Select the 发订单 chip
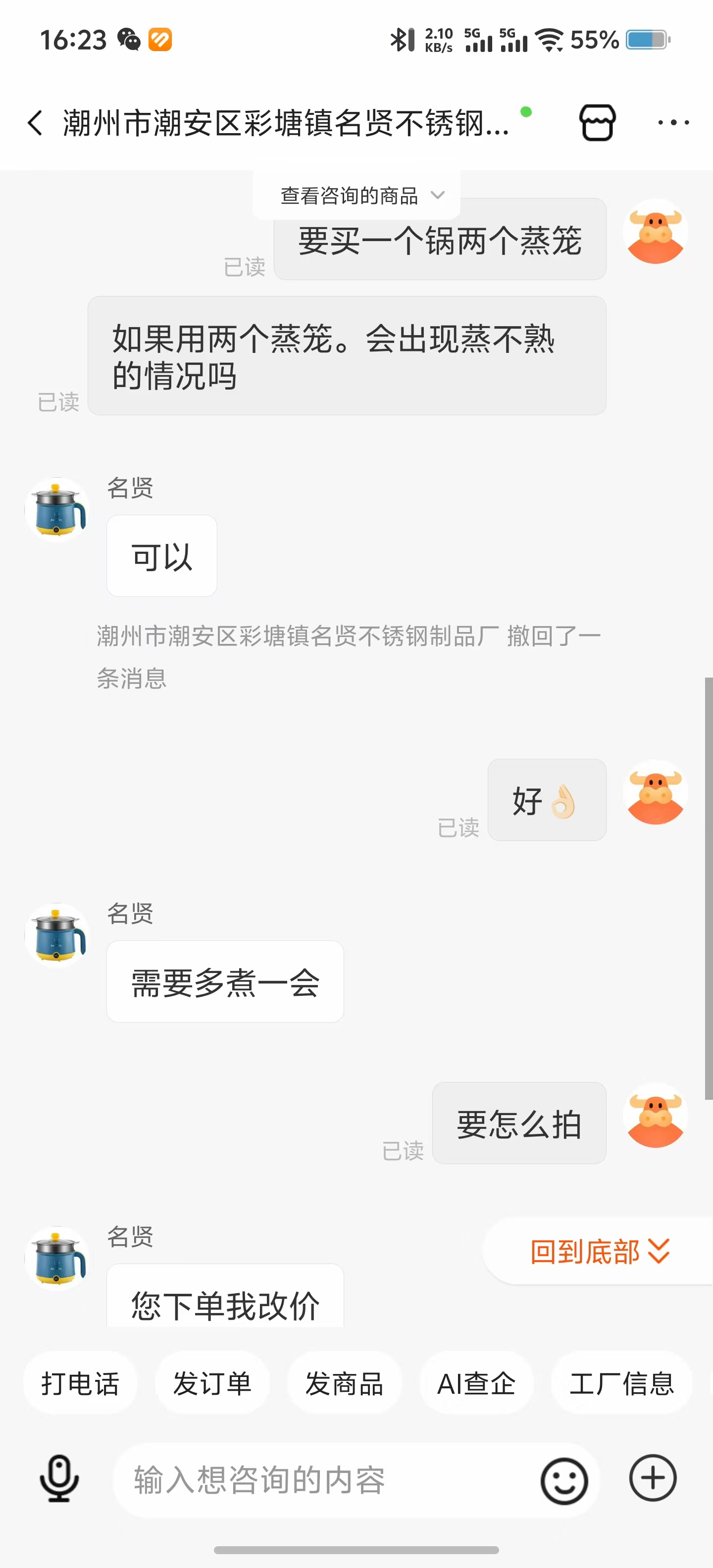The image size is (713, 1568). click(212, 1383)
